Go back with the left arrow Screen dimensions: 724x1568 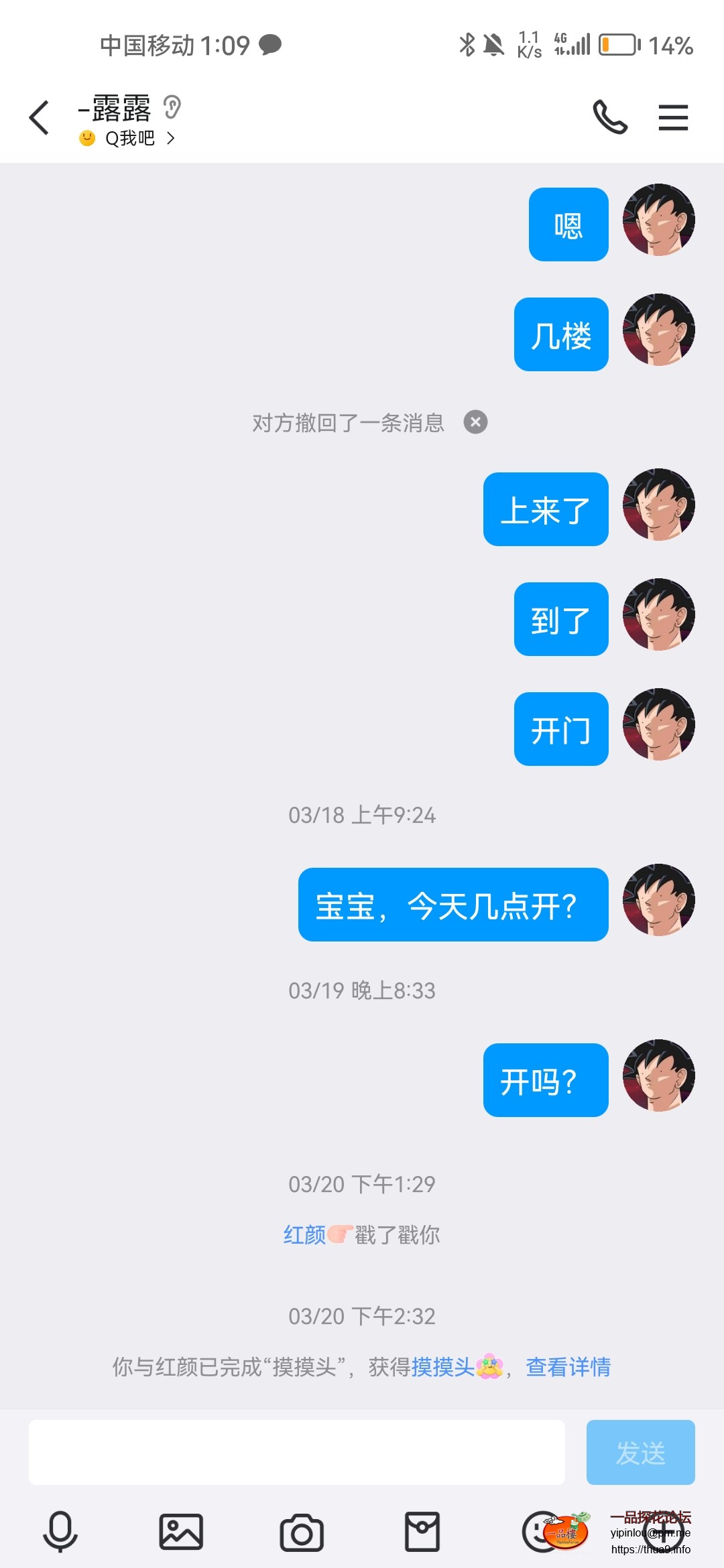point(38,117)
